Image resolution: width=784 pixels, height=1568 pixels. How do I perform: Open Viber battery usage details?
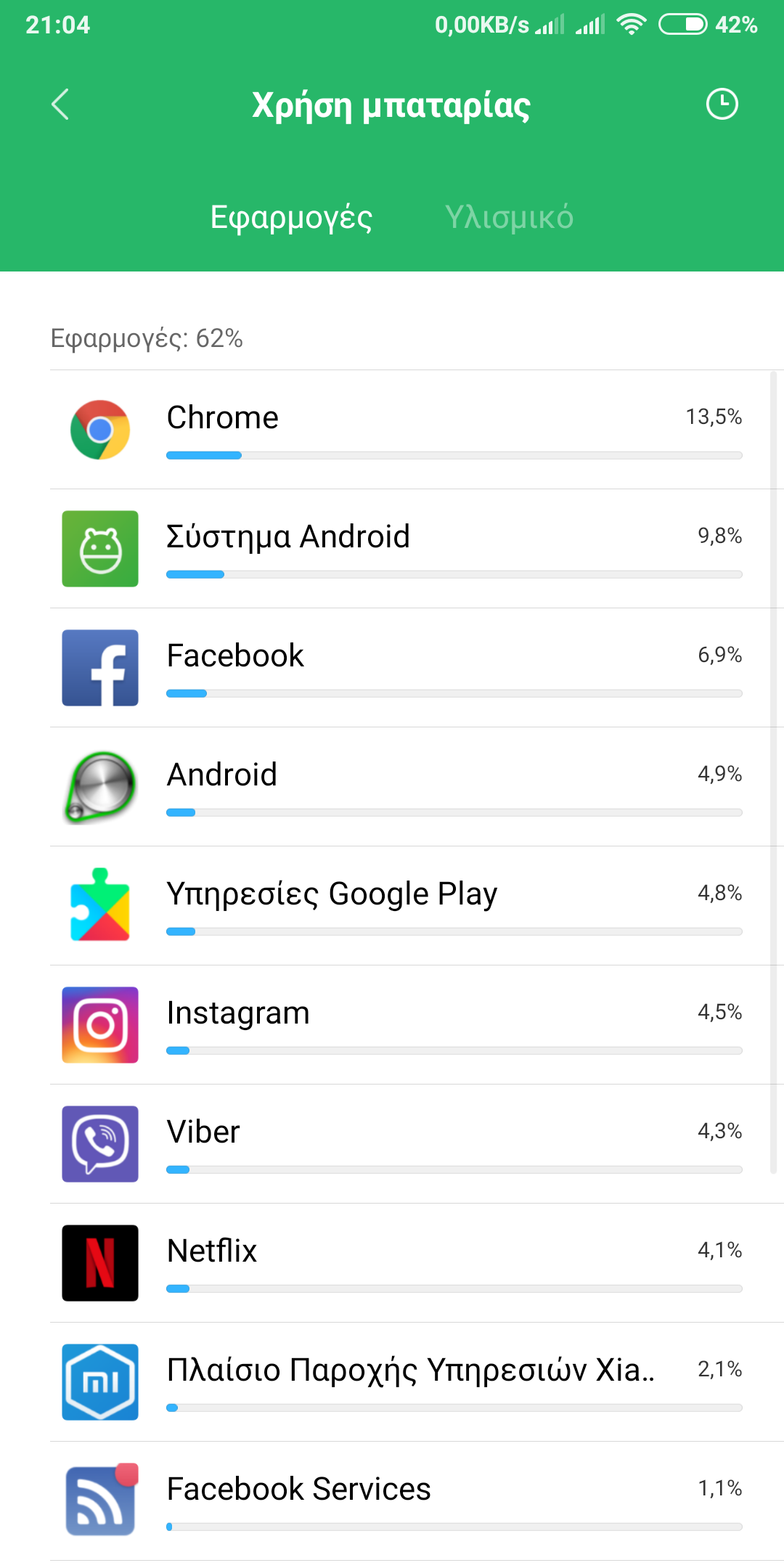(x=407, y=1144)
